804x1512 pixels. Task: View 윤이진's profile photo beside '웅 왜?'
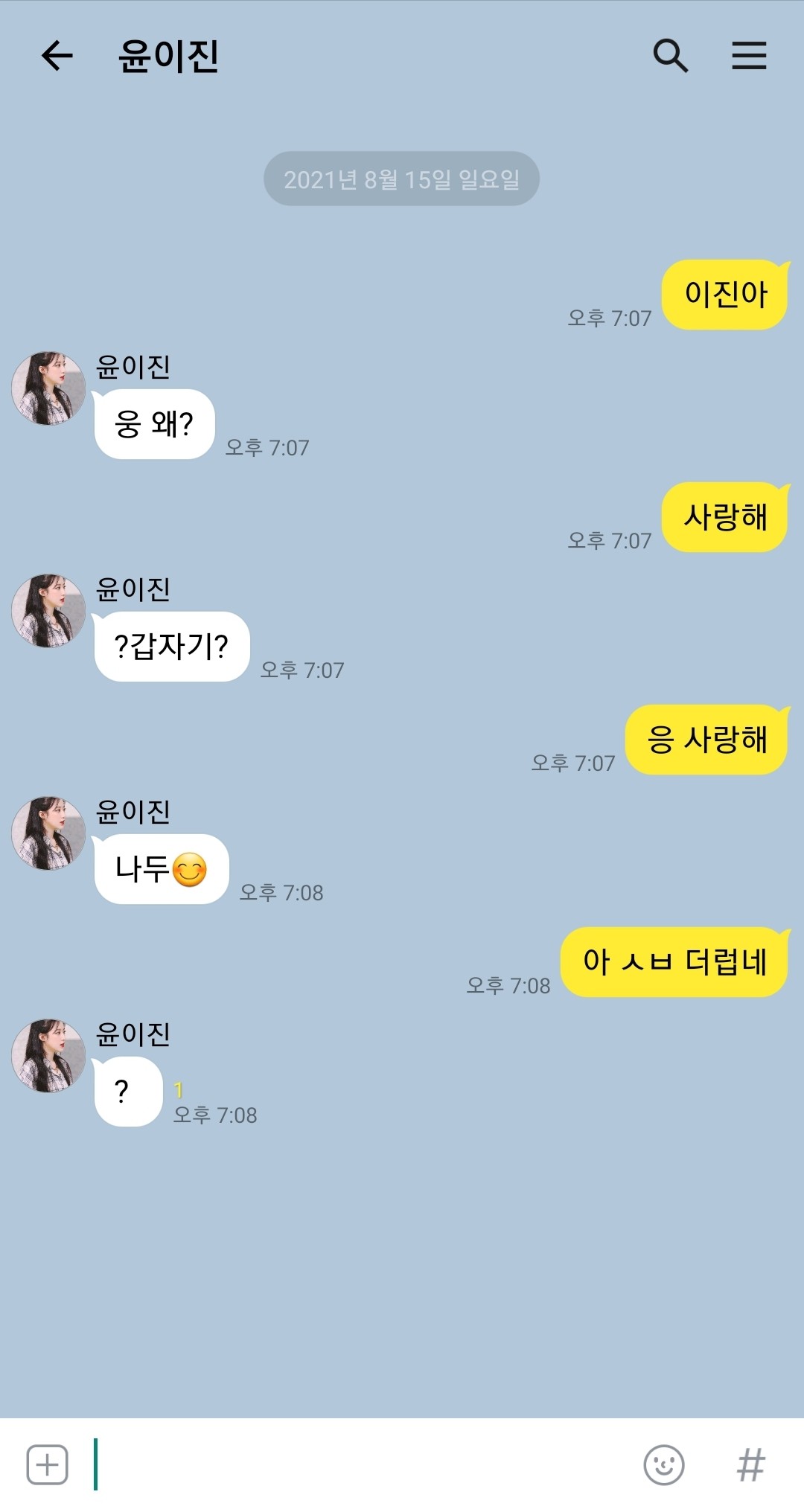(x=48, y=388)
